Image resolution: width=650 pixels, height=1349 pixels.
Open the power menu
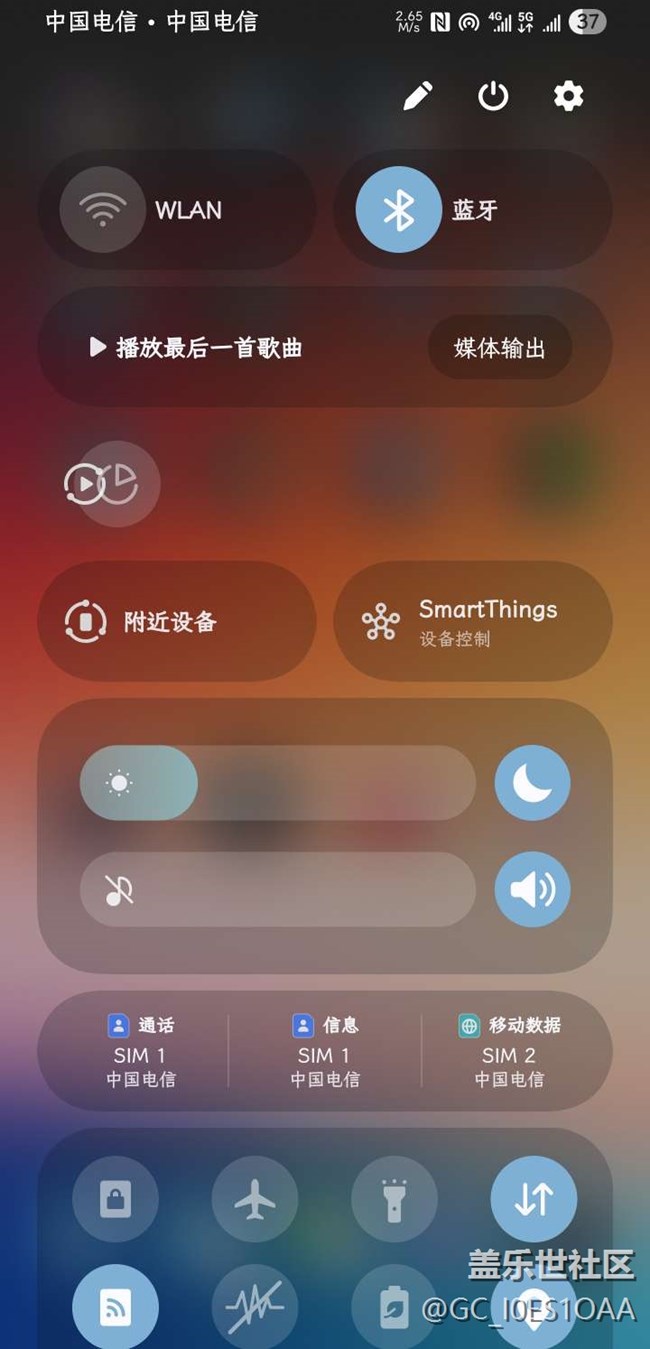point(493,96)
